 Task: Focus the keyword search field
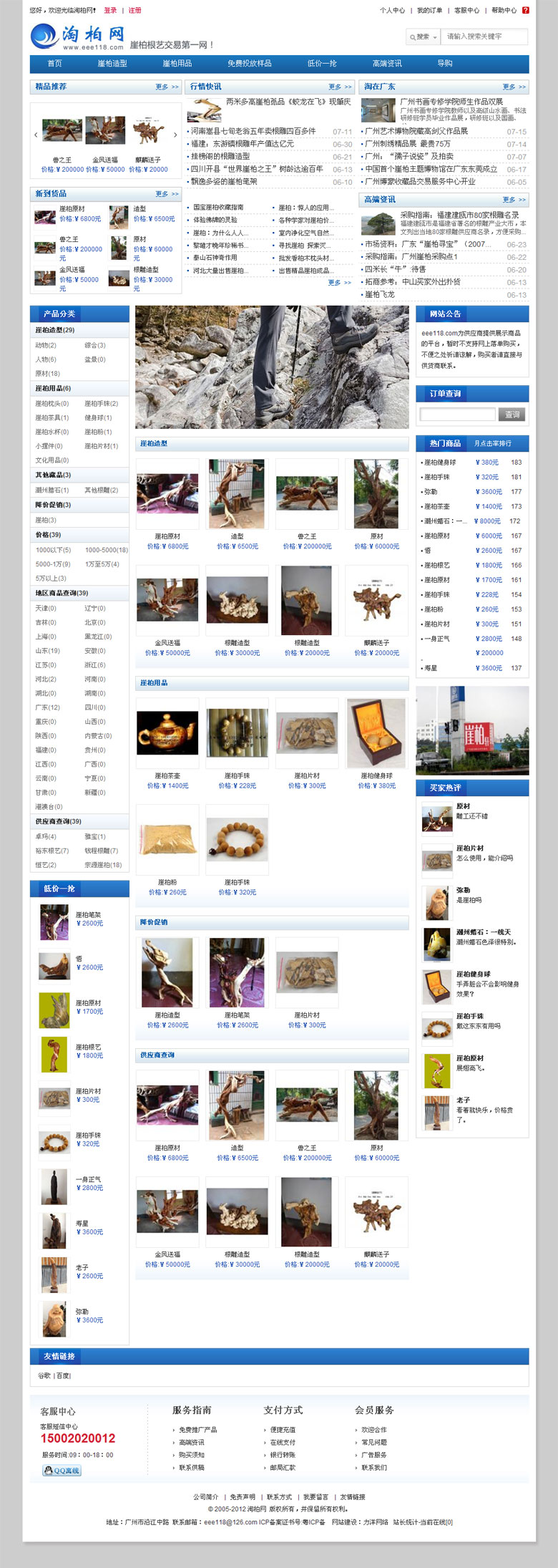click(485, 37)
